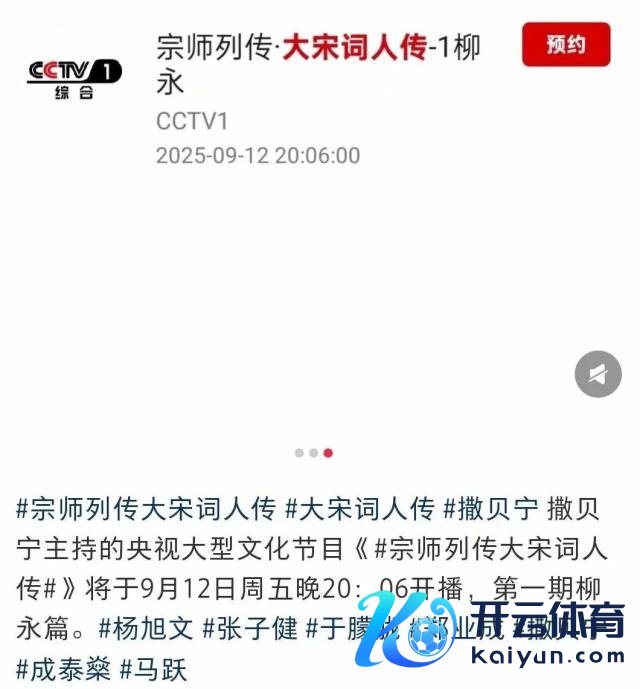Open the #张子健 hashtag
The width and height of the screenshot is (640, 689).
[250, 628]
